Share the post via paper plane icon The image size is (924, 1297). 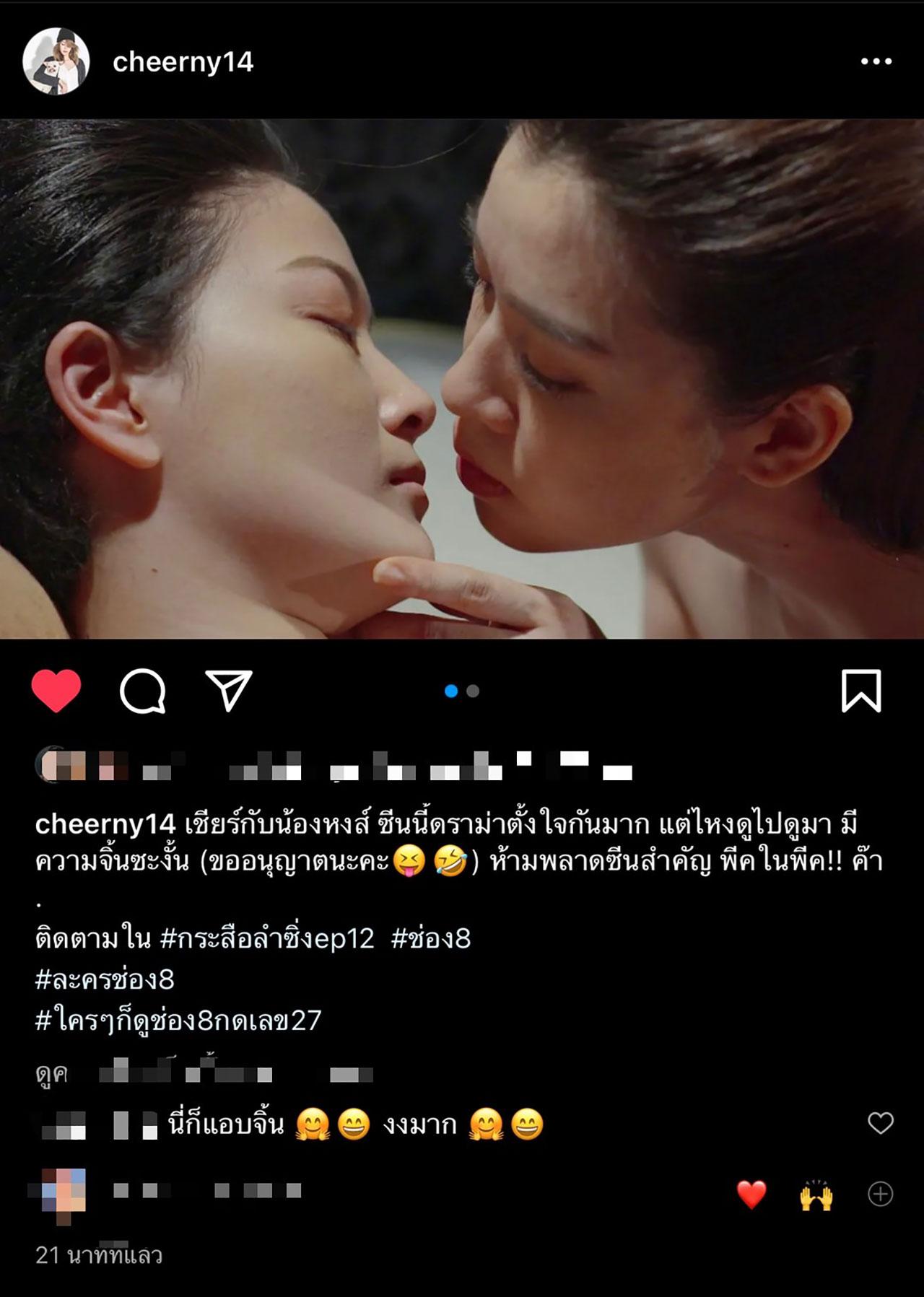(229, 691)
